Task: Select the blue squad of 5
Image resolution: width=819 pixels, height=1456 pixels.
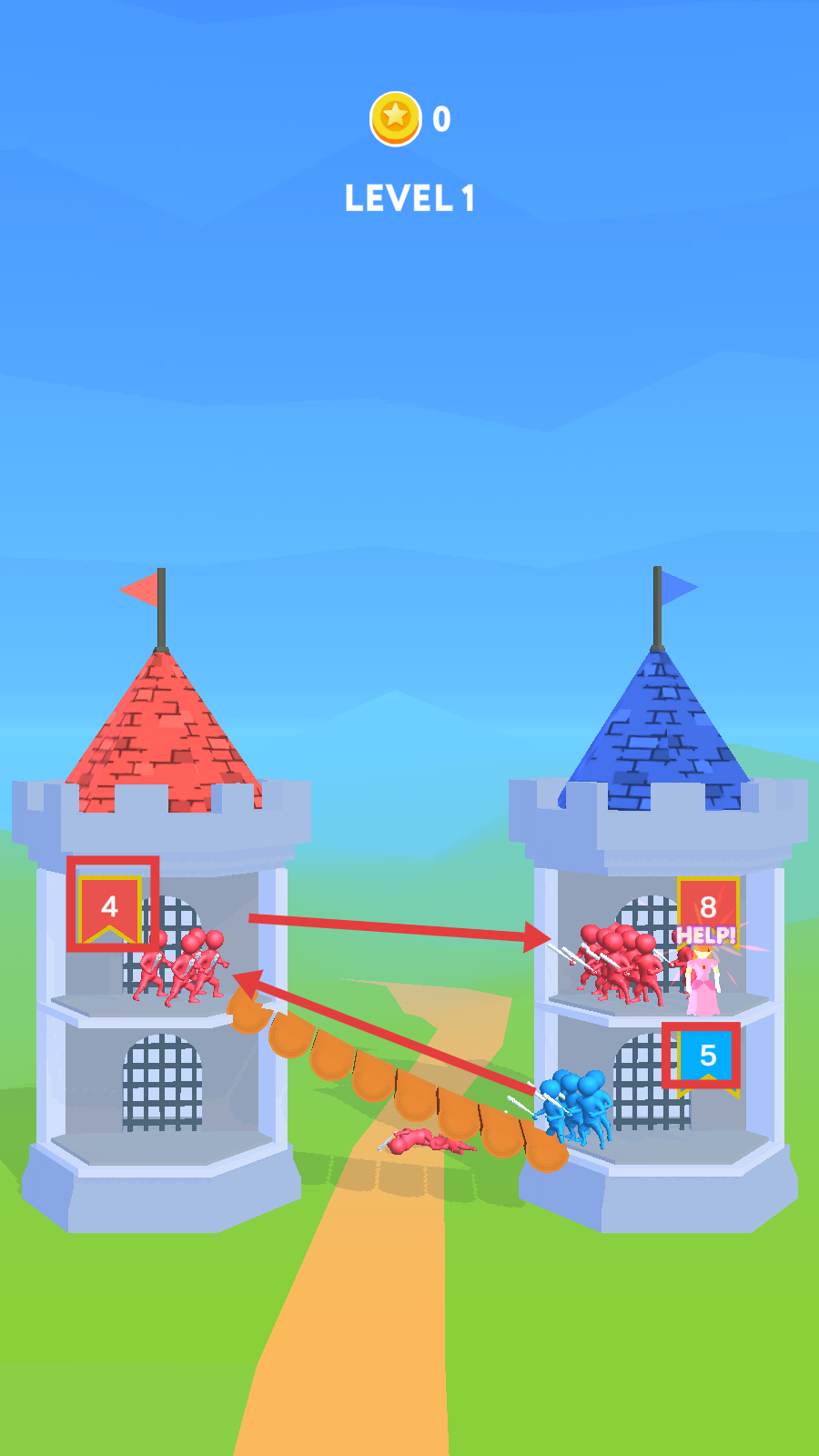Action: point(573,1106)
